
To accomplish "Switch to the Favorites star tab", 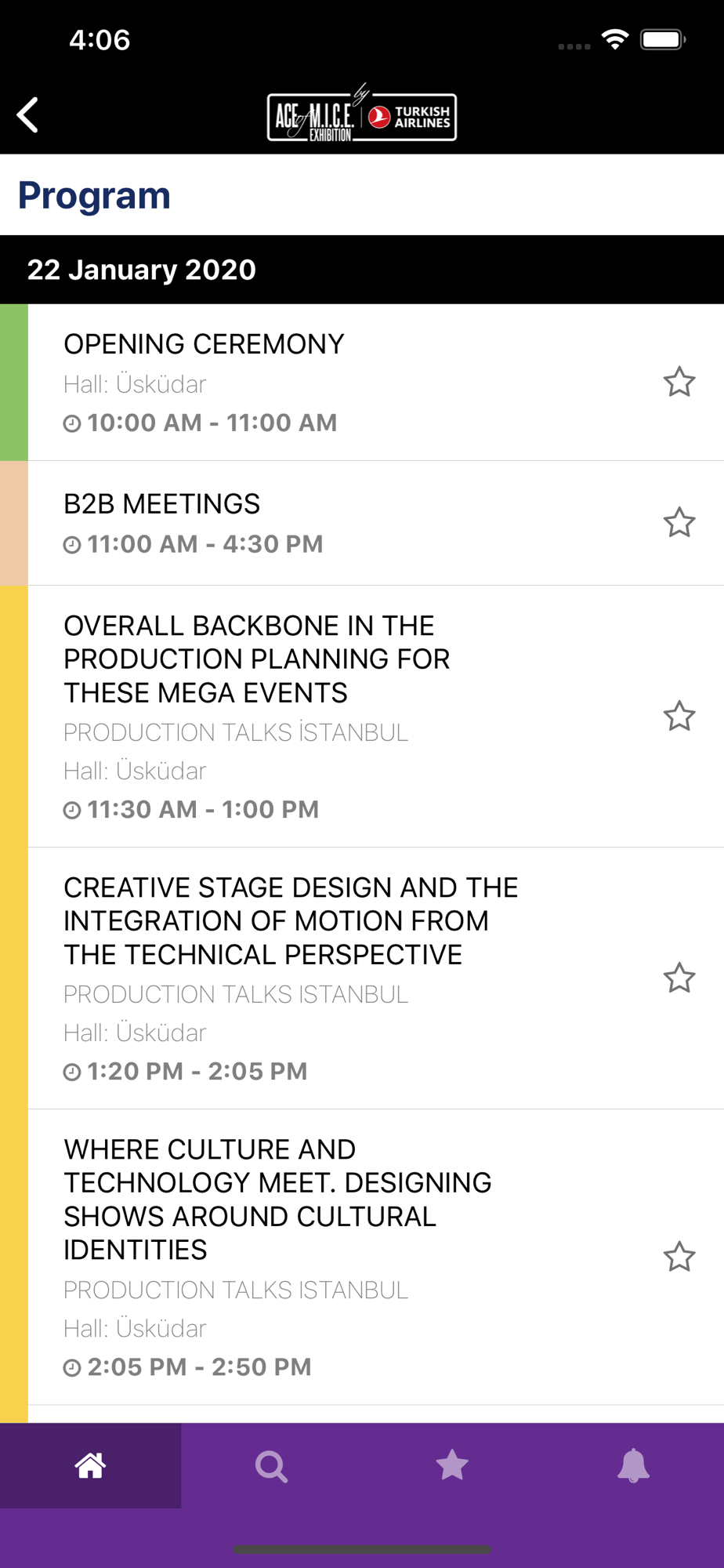I will pyautogui.click(x=452, y=1465).
